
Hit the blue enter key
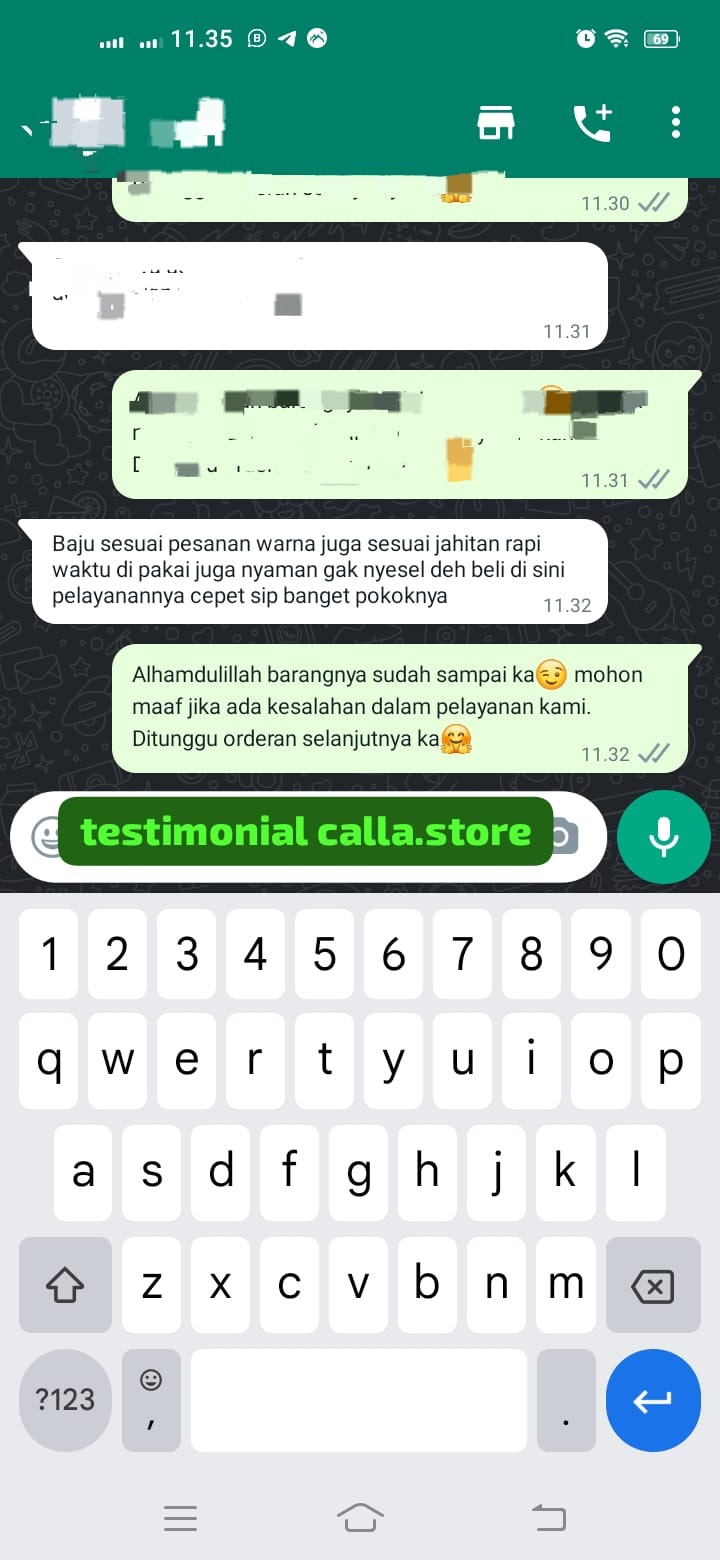point(653,1400)
